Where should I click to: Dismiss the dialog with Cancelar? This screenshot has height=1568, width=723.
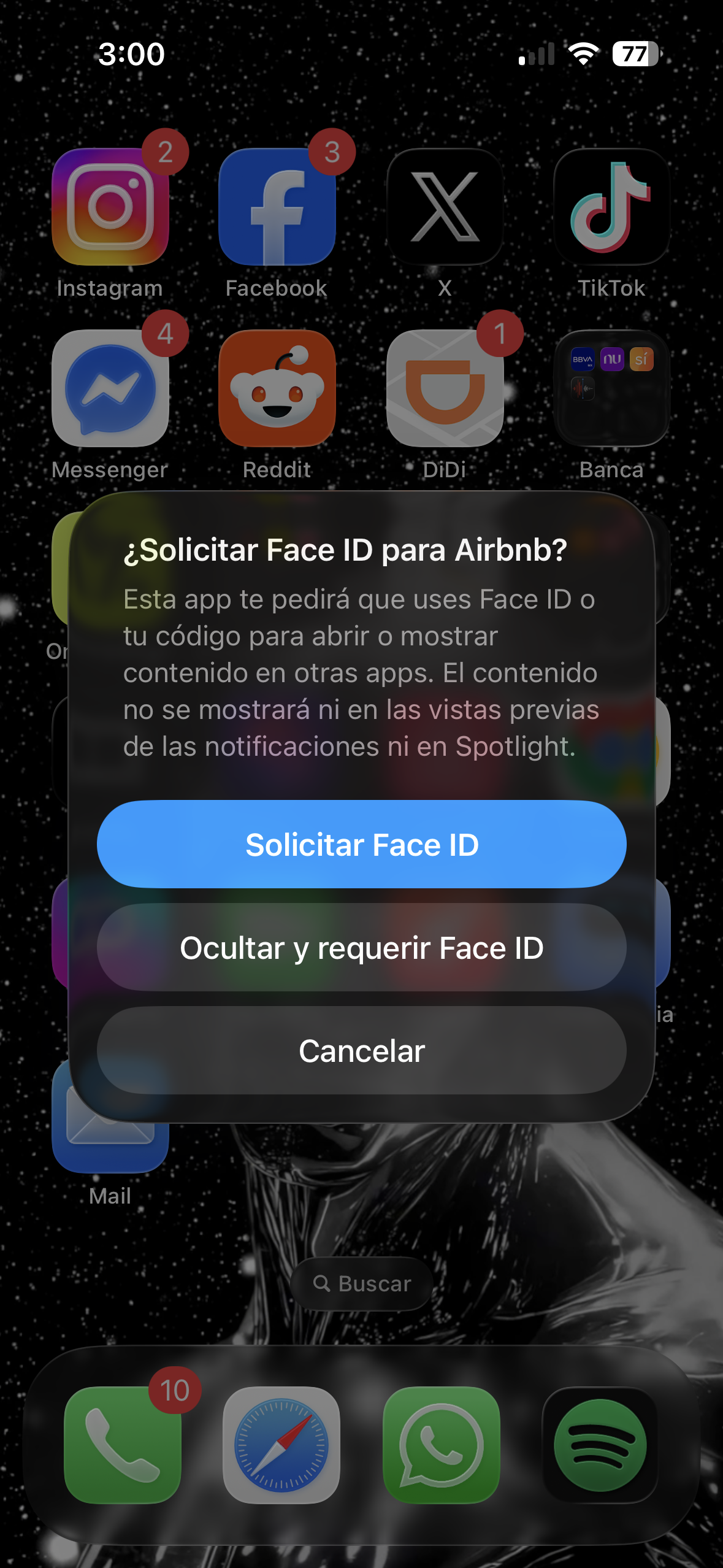361,1050
